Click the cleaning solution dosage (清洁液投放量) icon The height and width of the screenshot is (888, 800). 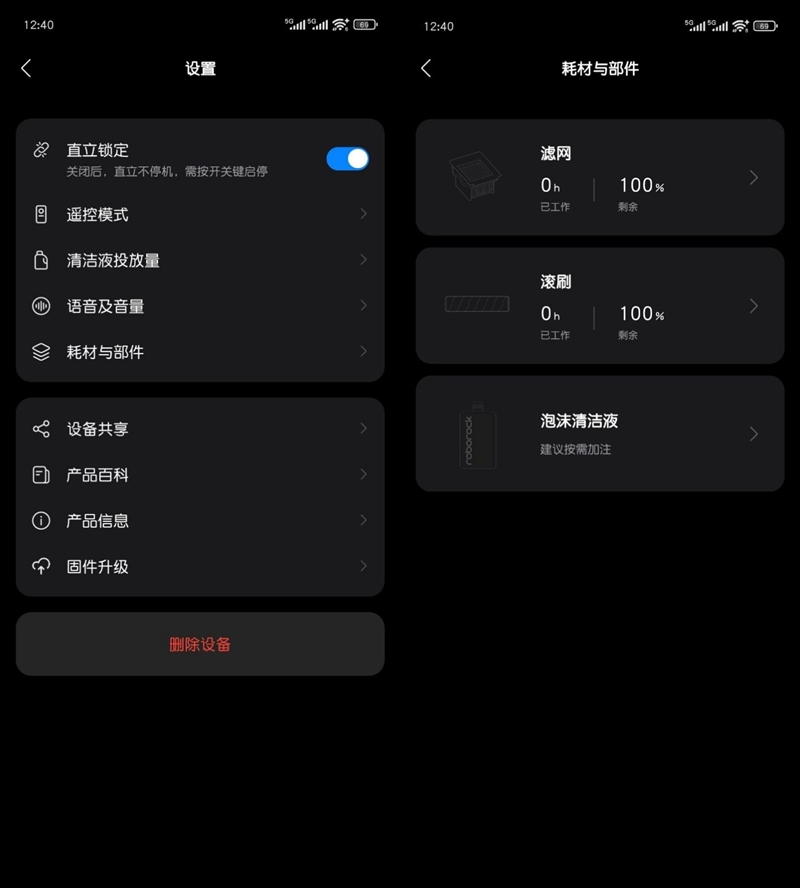coord(40,260)
